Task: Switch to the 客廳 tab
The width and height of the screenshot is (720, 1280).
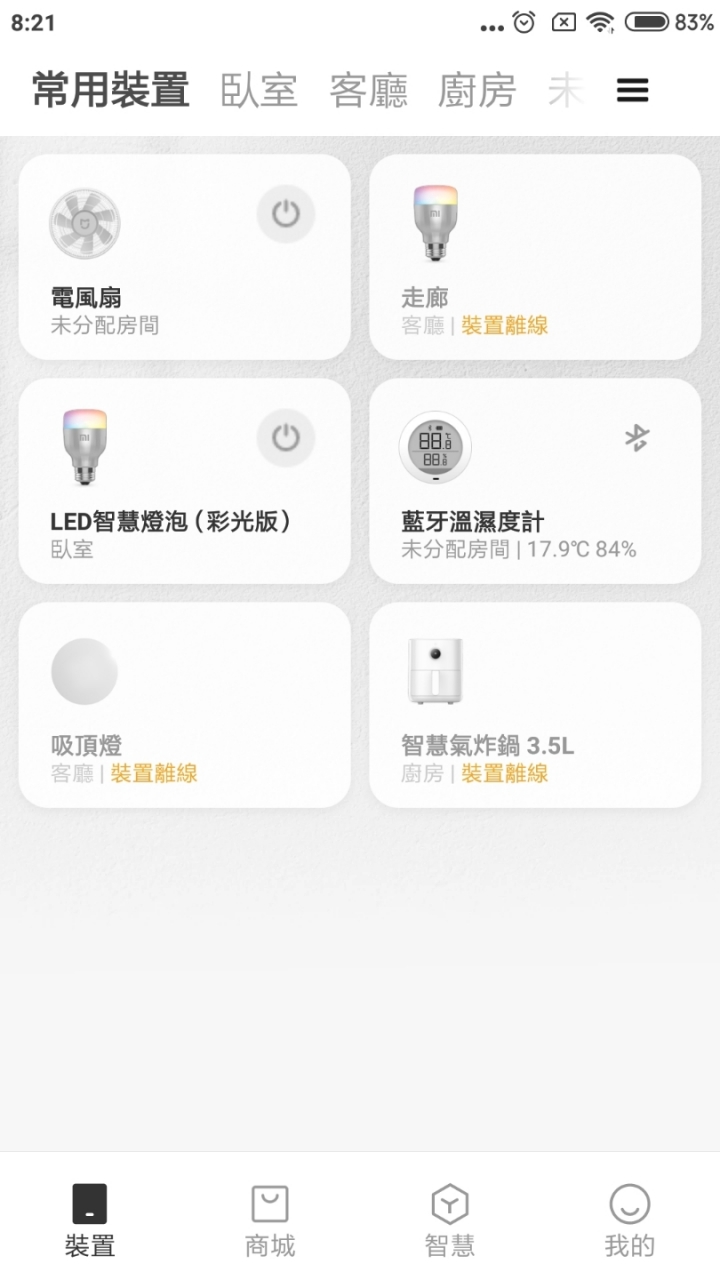Action: [368, 91]
